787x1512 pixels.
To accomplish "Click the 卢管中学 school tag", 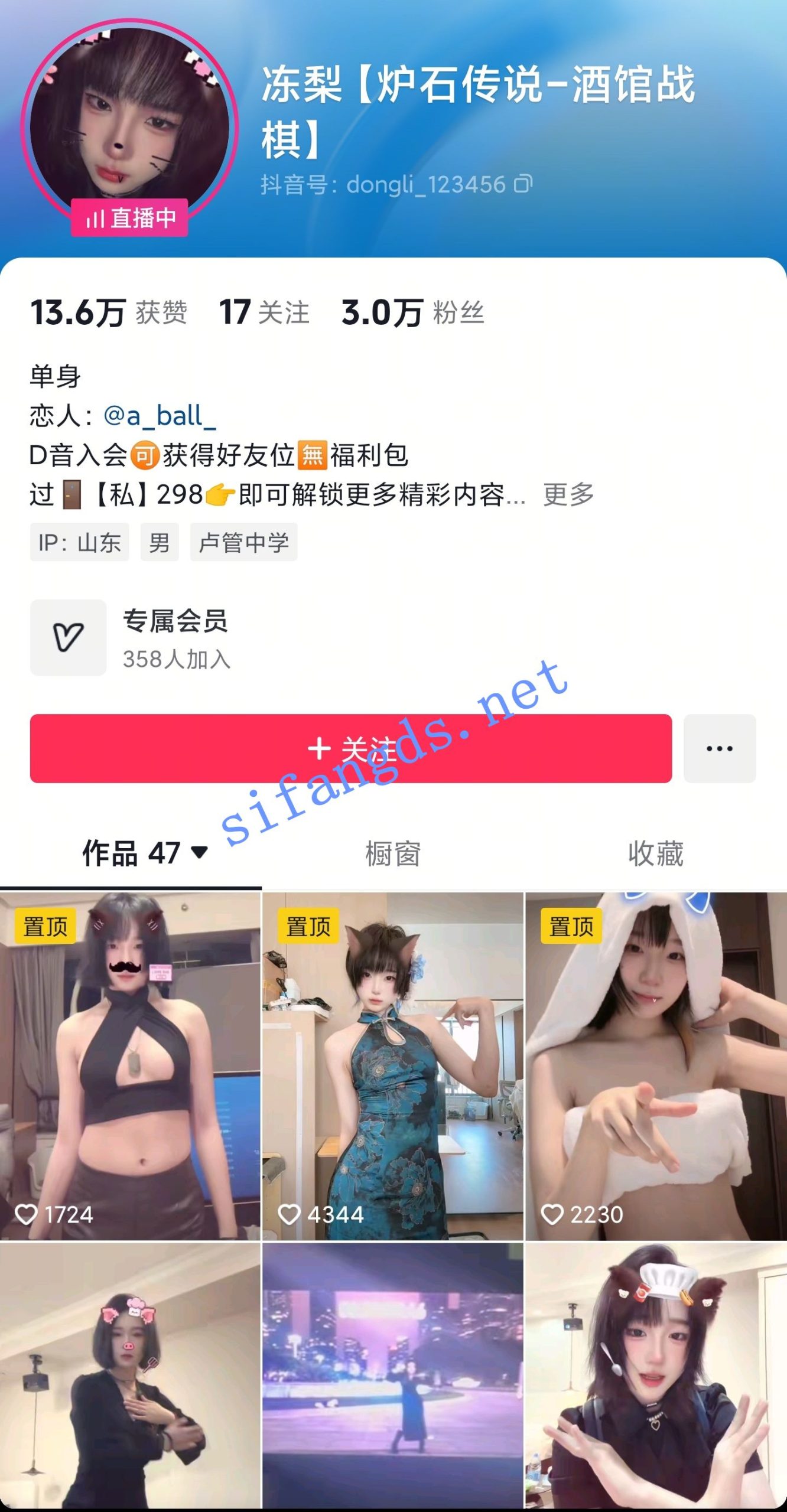I will pos(243,542).
